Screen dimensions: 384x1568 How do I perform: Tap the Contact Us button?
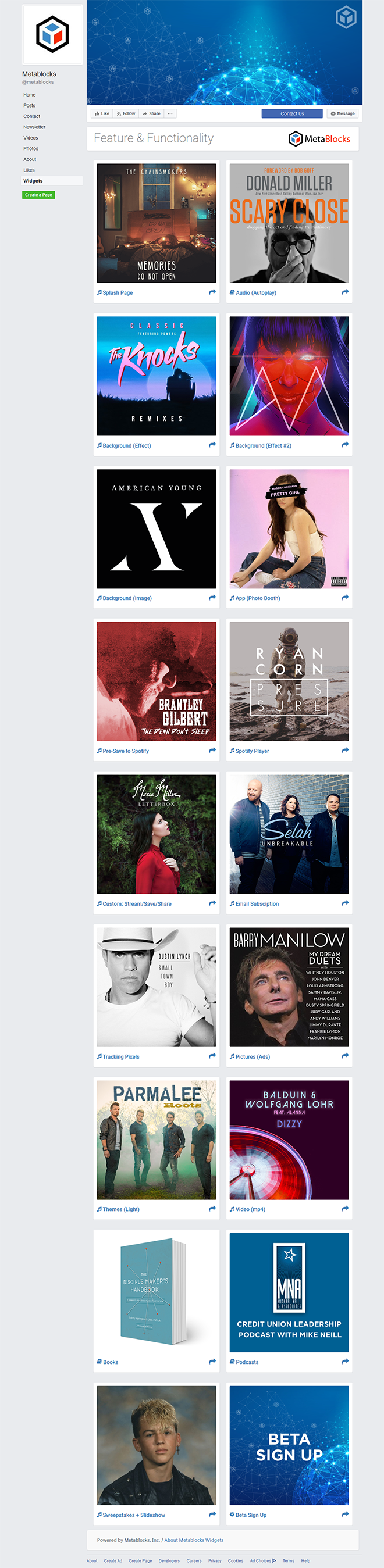(x=292, y=113)
